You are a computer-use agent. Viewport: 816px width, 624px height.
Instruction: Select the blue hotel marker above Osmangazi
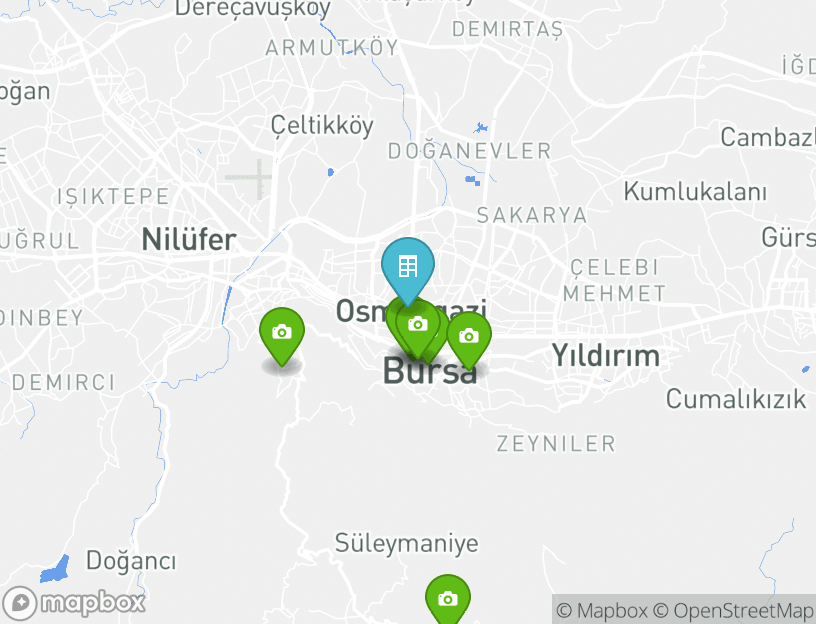coord(408,267)
